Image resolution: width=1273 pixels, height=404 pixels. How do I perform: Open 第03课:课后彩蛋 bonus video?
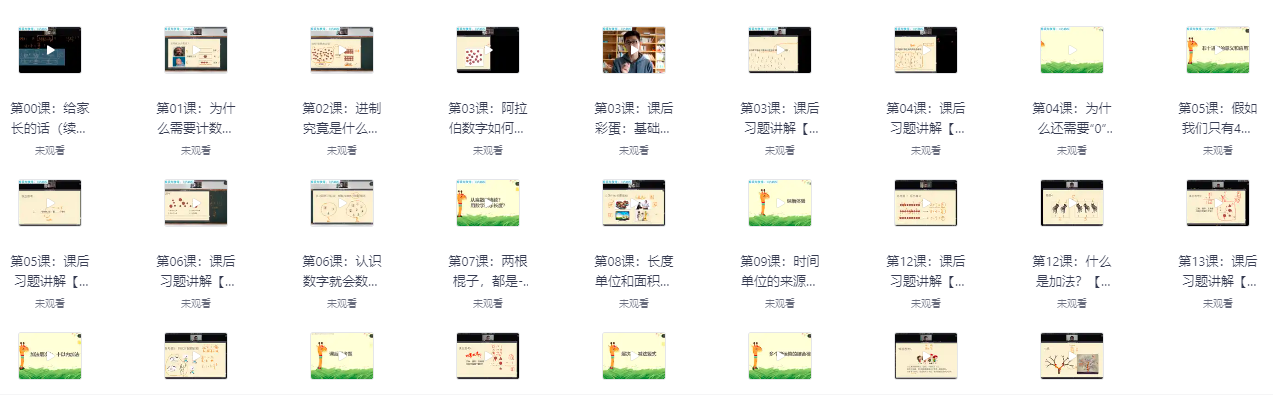(634, 50)
